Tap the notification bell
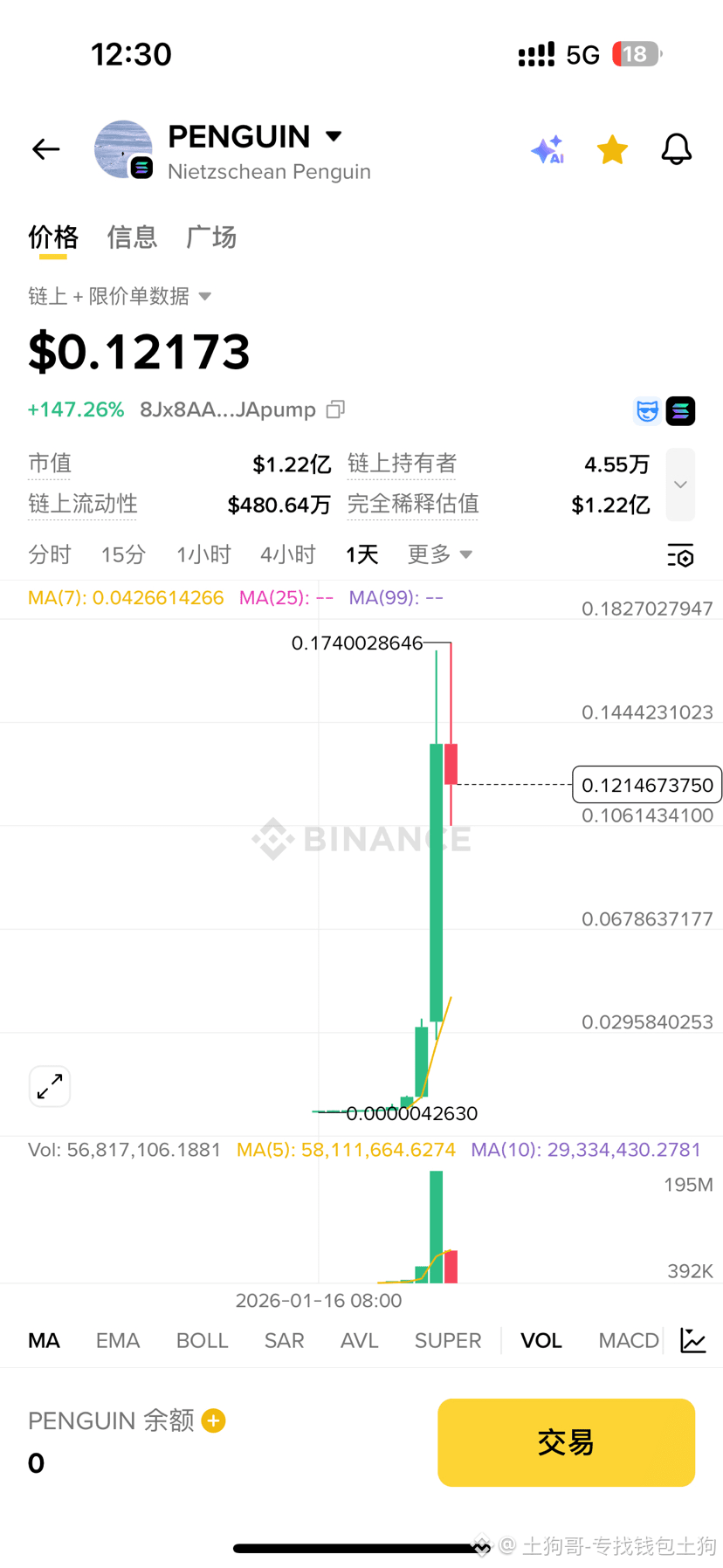 (676, 149)
